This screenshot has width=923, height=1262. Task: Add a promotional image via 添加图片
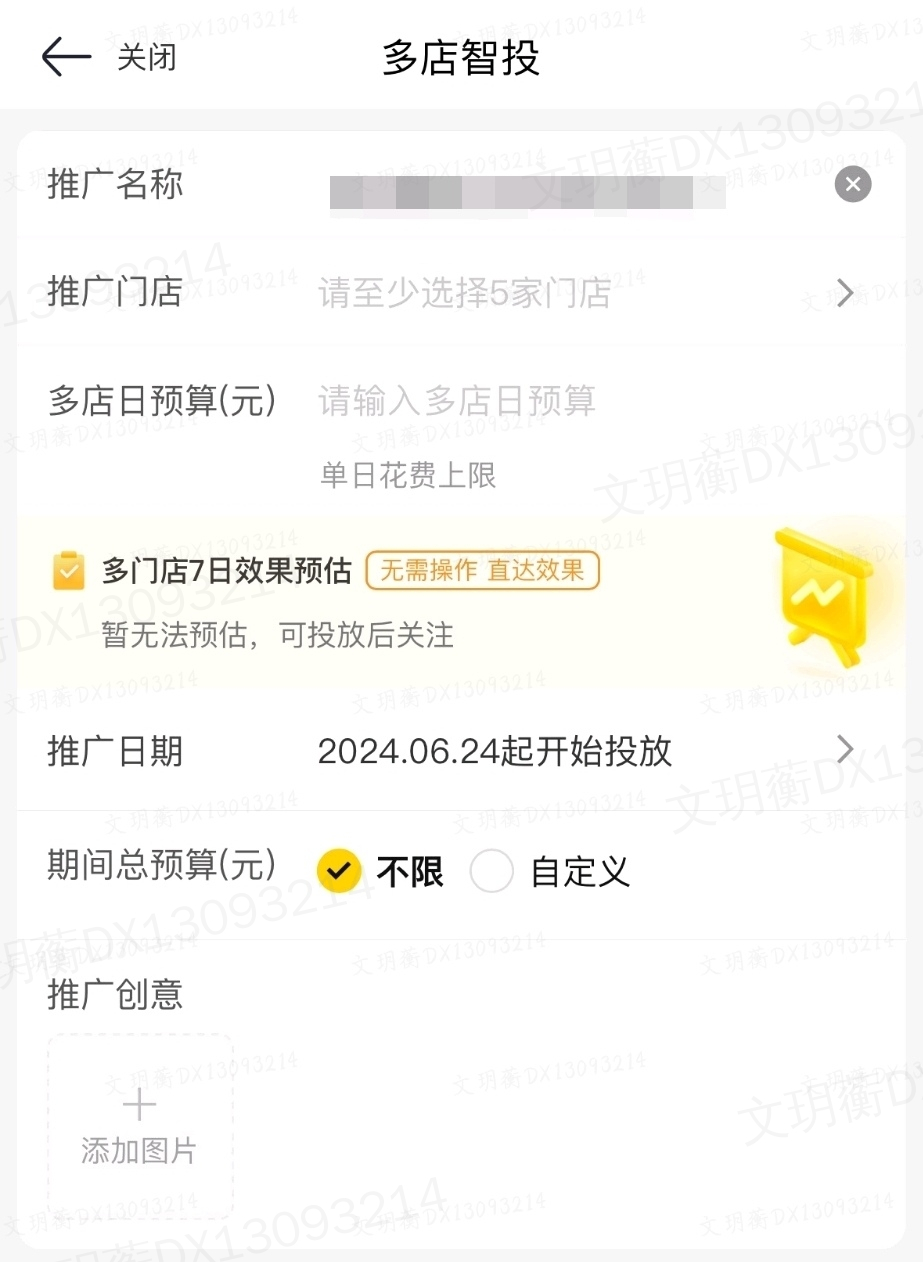[140, 1126]
